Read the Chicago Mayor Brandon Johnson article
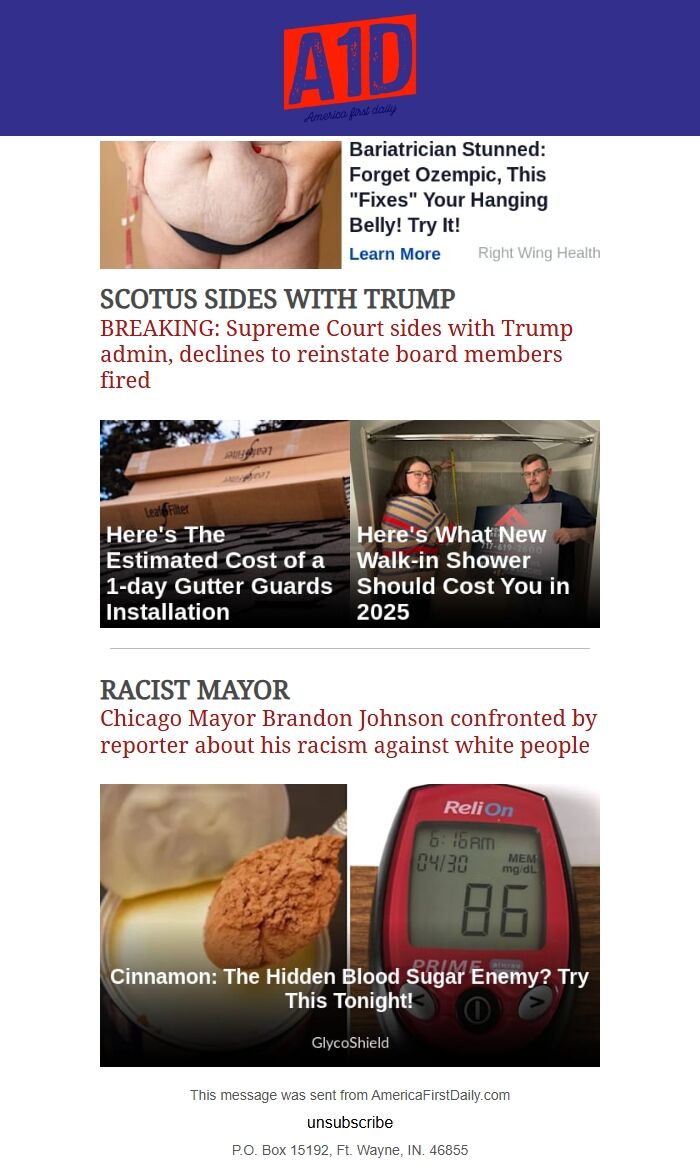 (x=348, y=732)
